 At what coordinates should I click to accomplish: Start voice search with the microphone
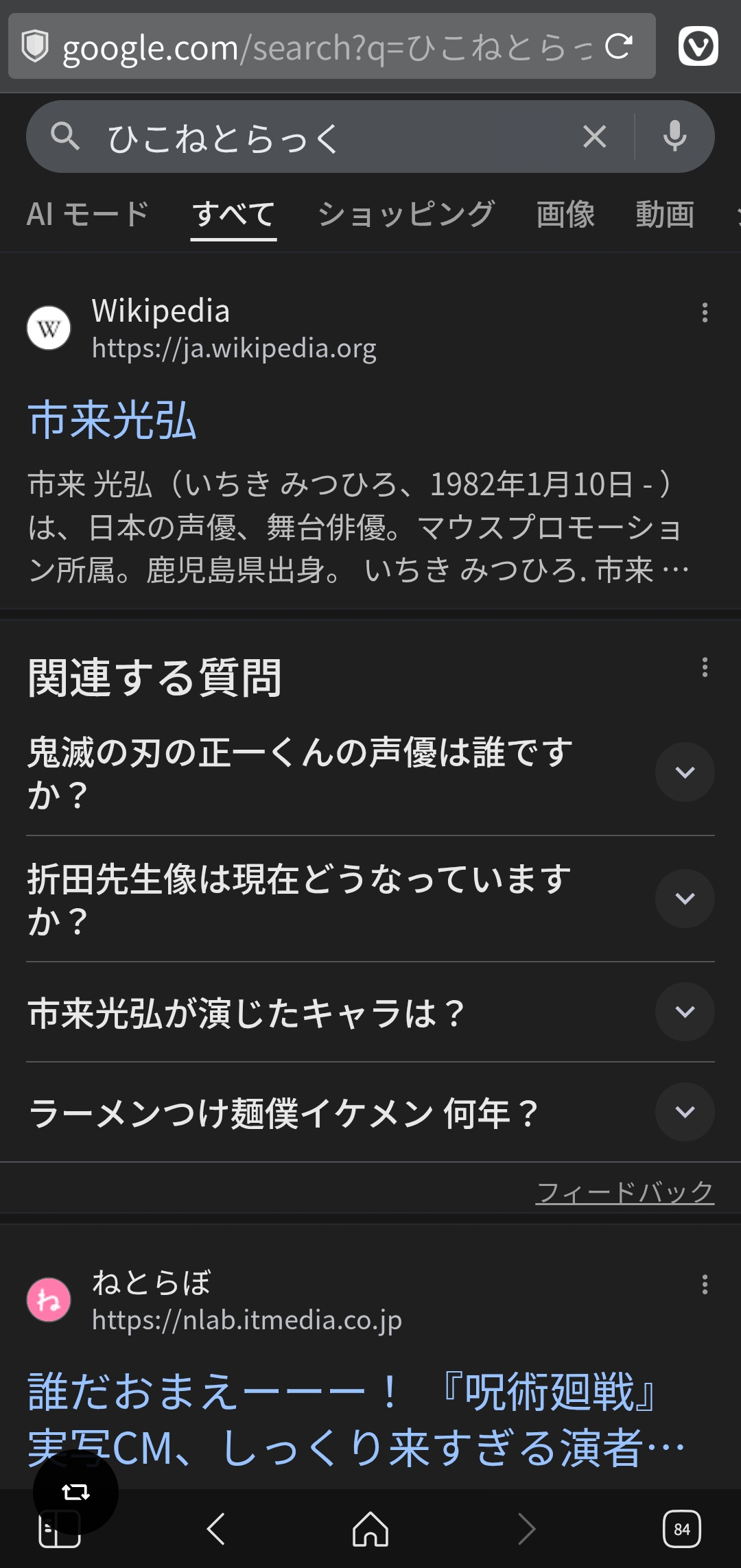click(674, 136)
